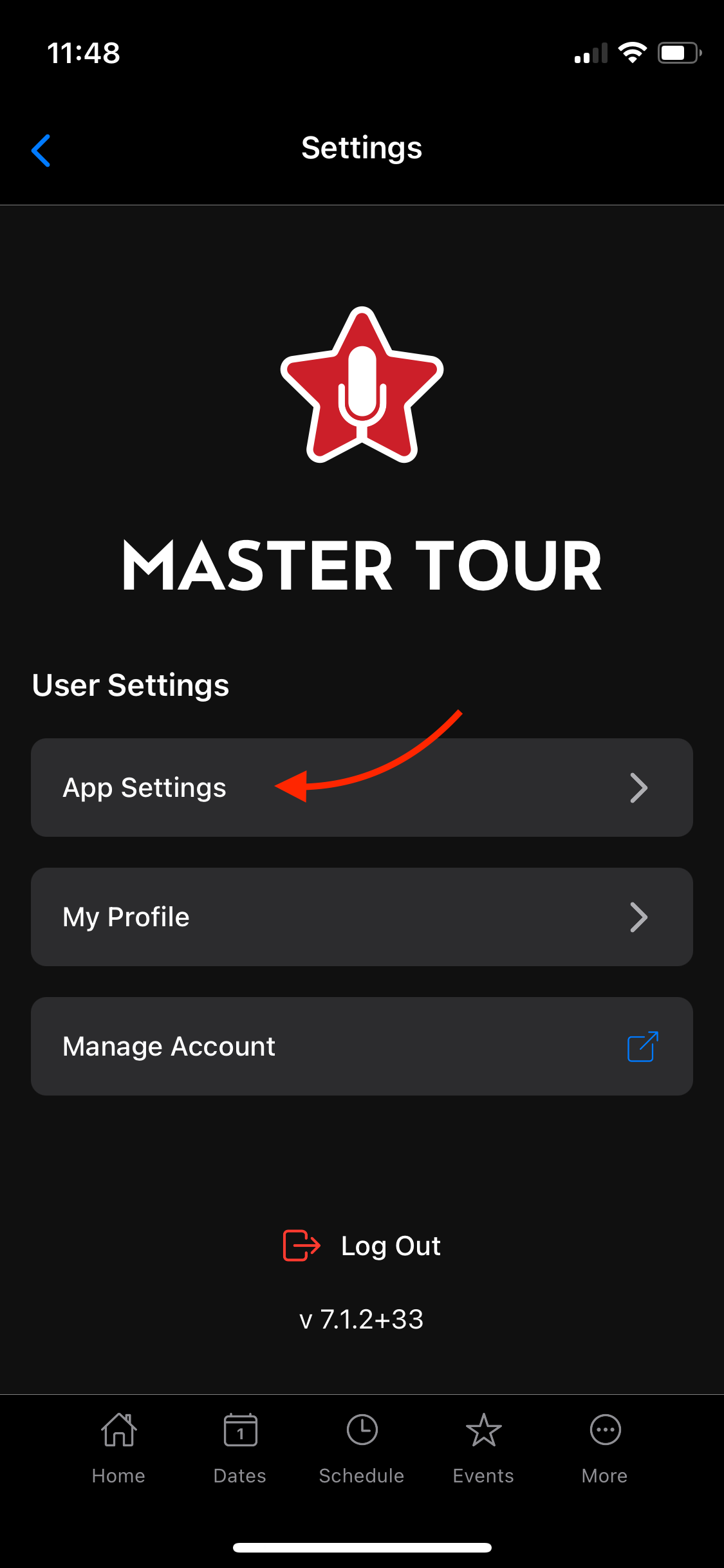Expand App Settings via its chevron
Viewport: 724px width, 1568px height.
[638, 787]
